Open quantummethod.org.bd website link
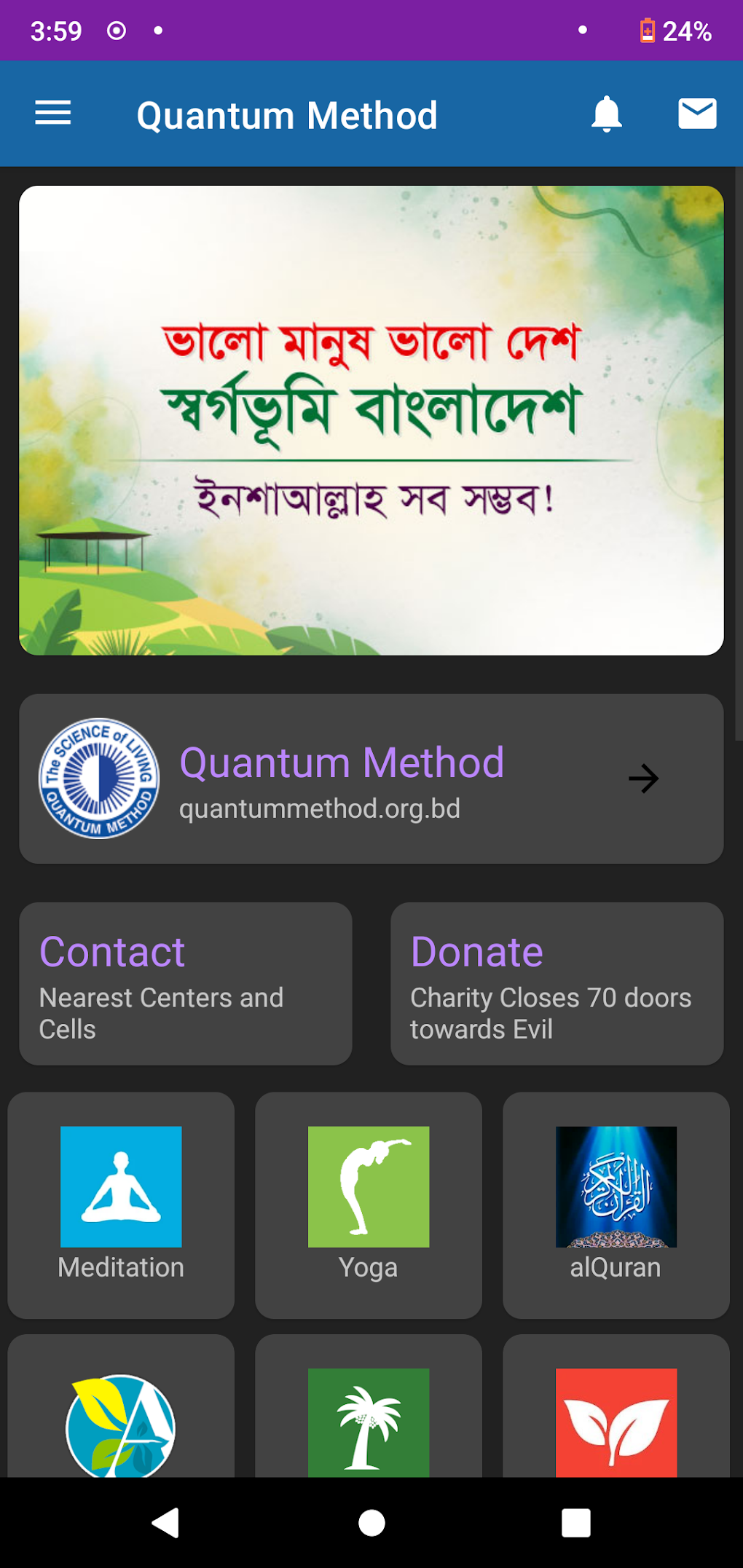 tap(319, 808)
